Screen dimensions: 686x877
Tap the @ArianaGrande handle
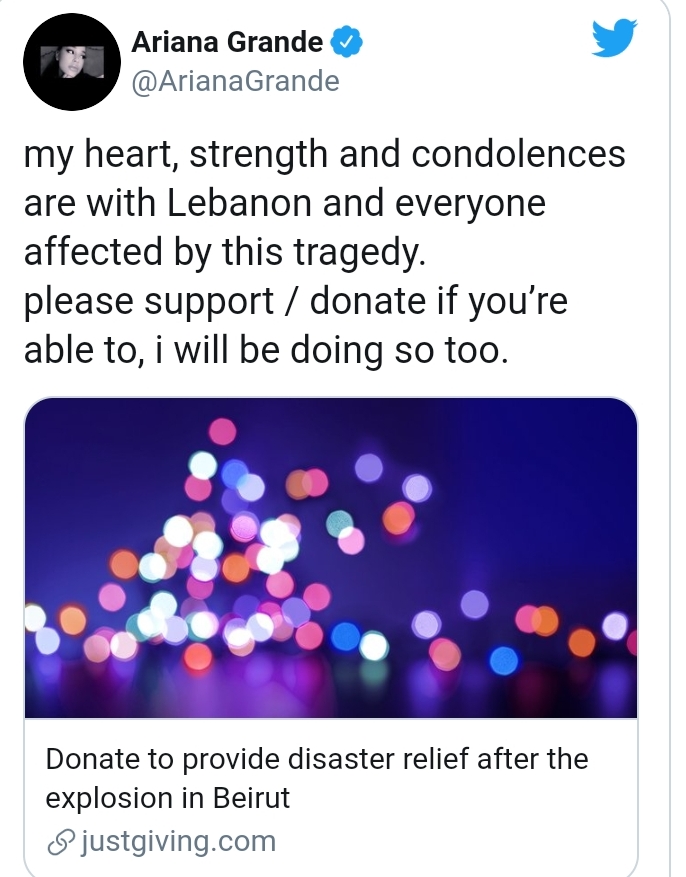pyautogui.click(x=235, y=81)
